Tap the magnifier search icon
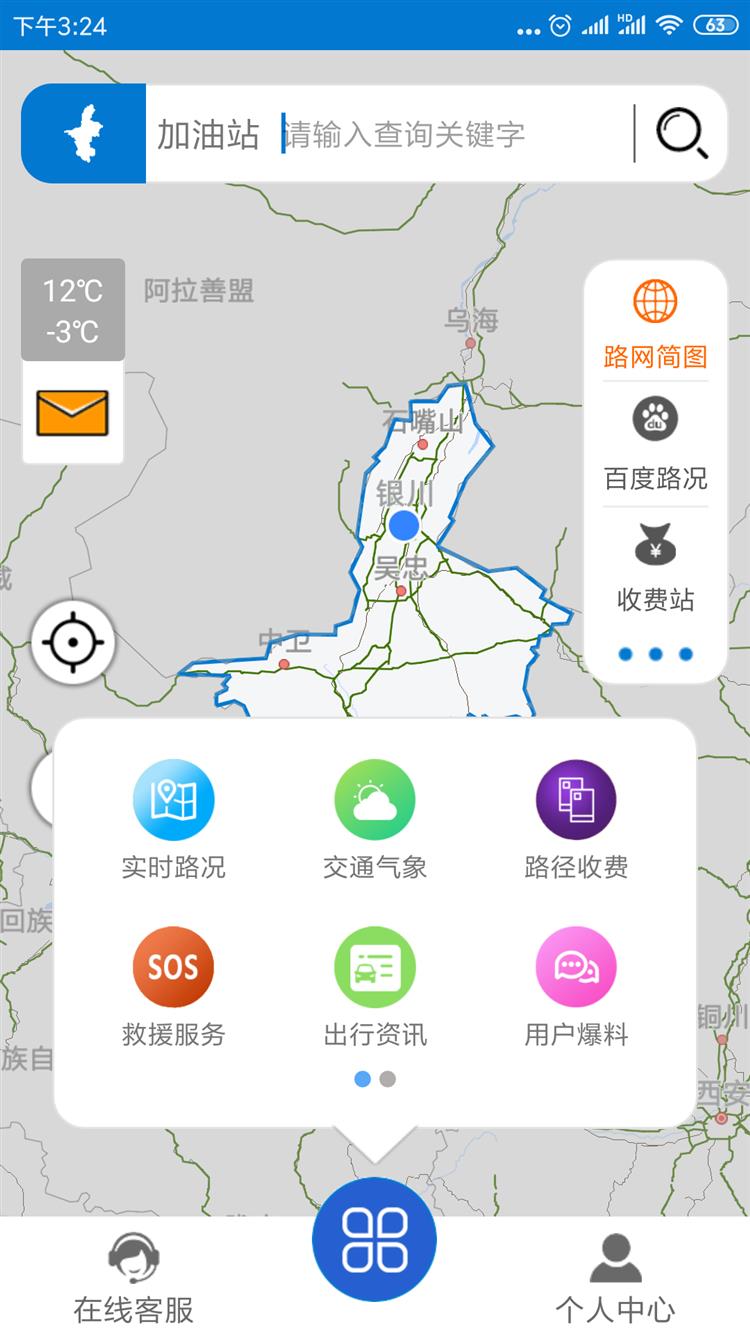Screen dimensions: 750x1333 click(682, 133)
